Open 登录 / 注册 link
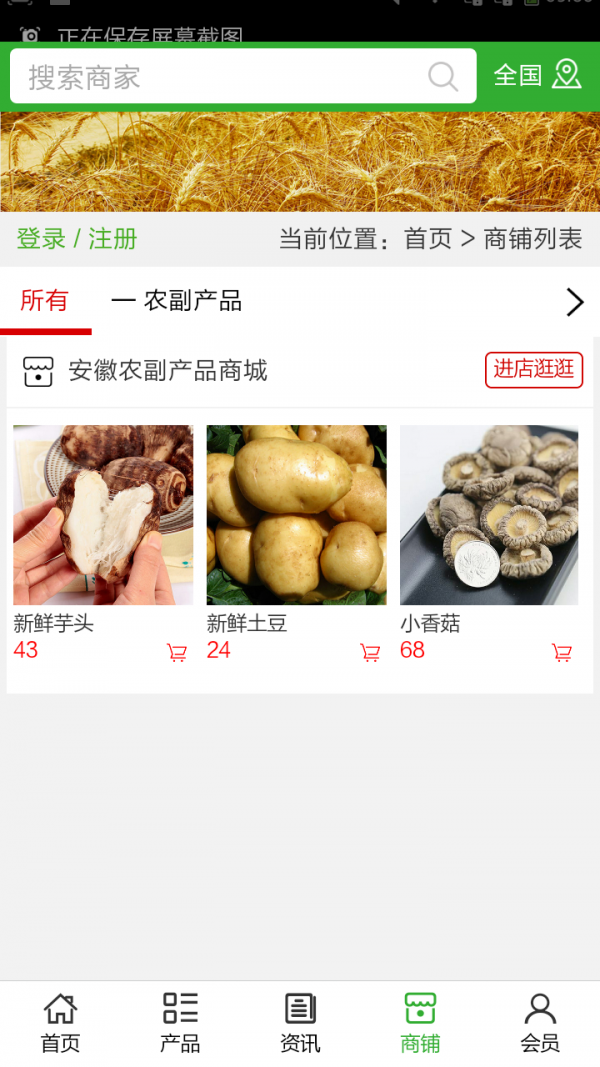The image size is (600, 1067). tap(77, 239)
